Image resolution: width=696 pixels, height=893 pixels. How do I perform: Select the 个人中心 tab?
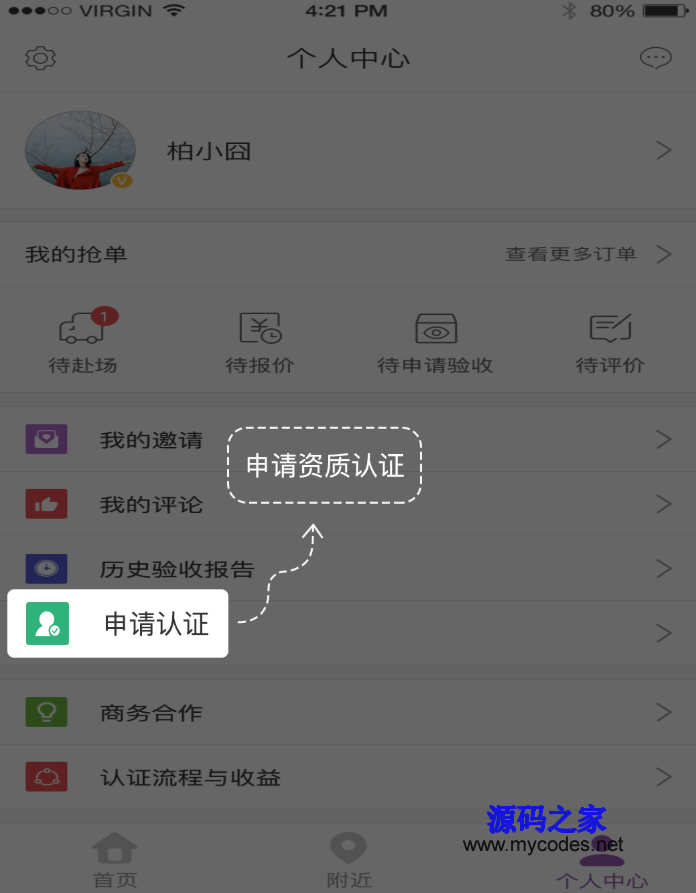pos(601,860)
